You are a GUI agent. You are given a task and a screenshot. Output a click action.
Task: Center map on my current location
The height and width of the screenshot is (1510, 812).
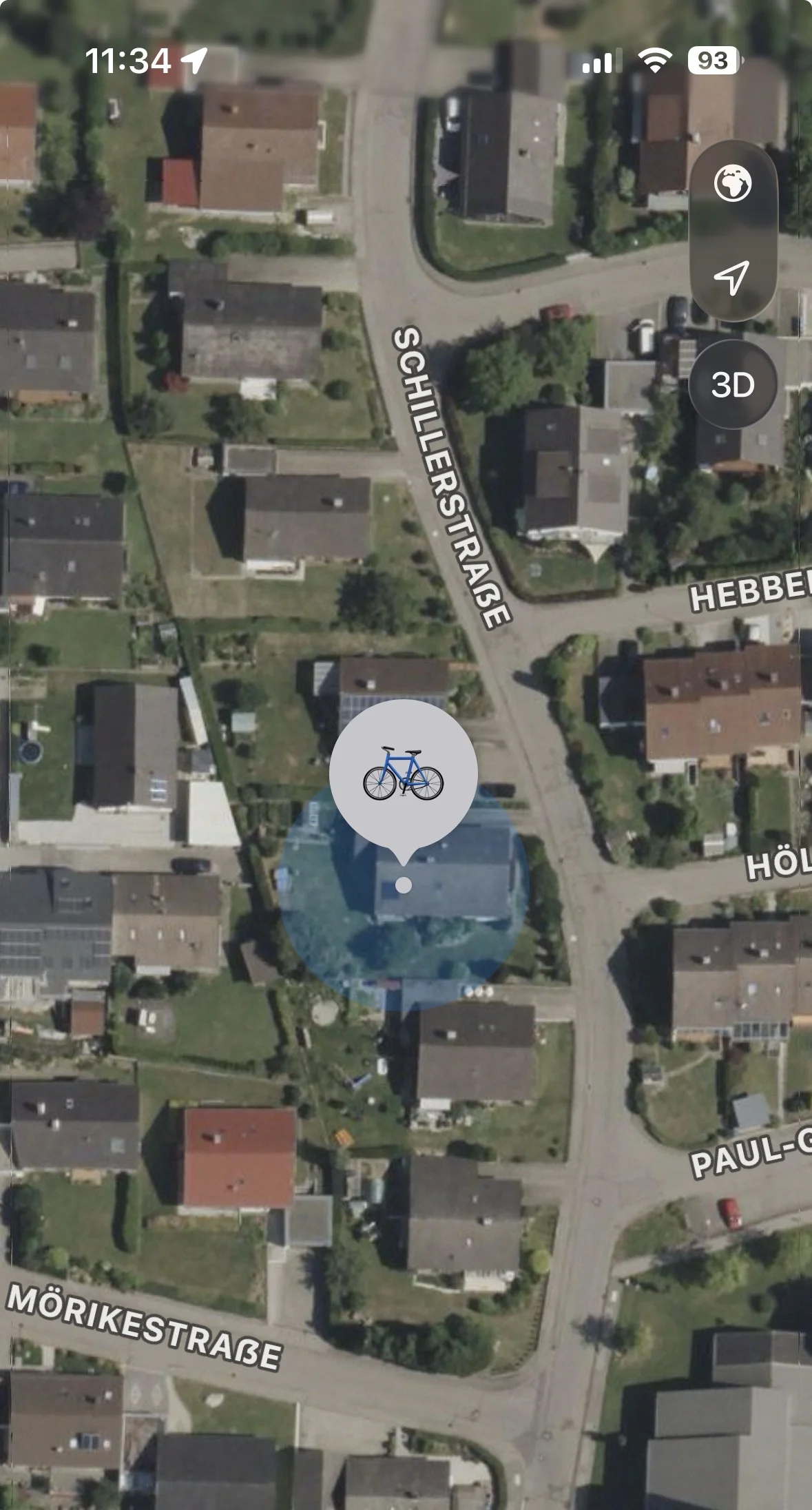pyautogui.click(x=731, y=278)
